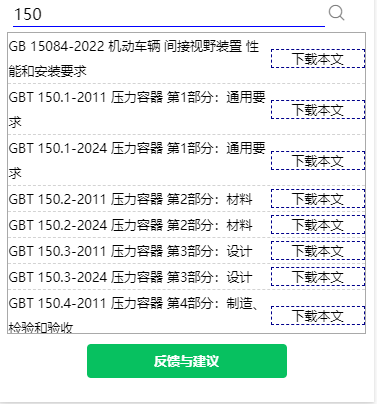377x404 pixels.
Task: Download GBT 150.3-2024 设计 document
Action: pyautogui.click(x=318, y=277)
